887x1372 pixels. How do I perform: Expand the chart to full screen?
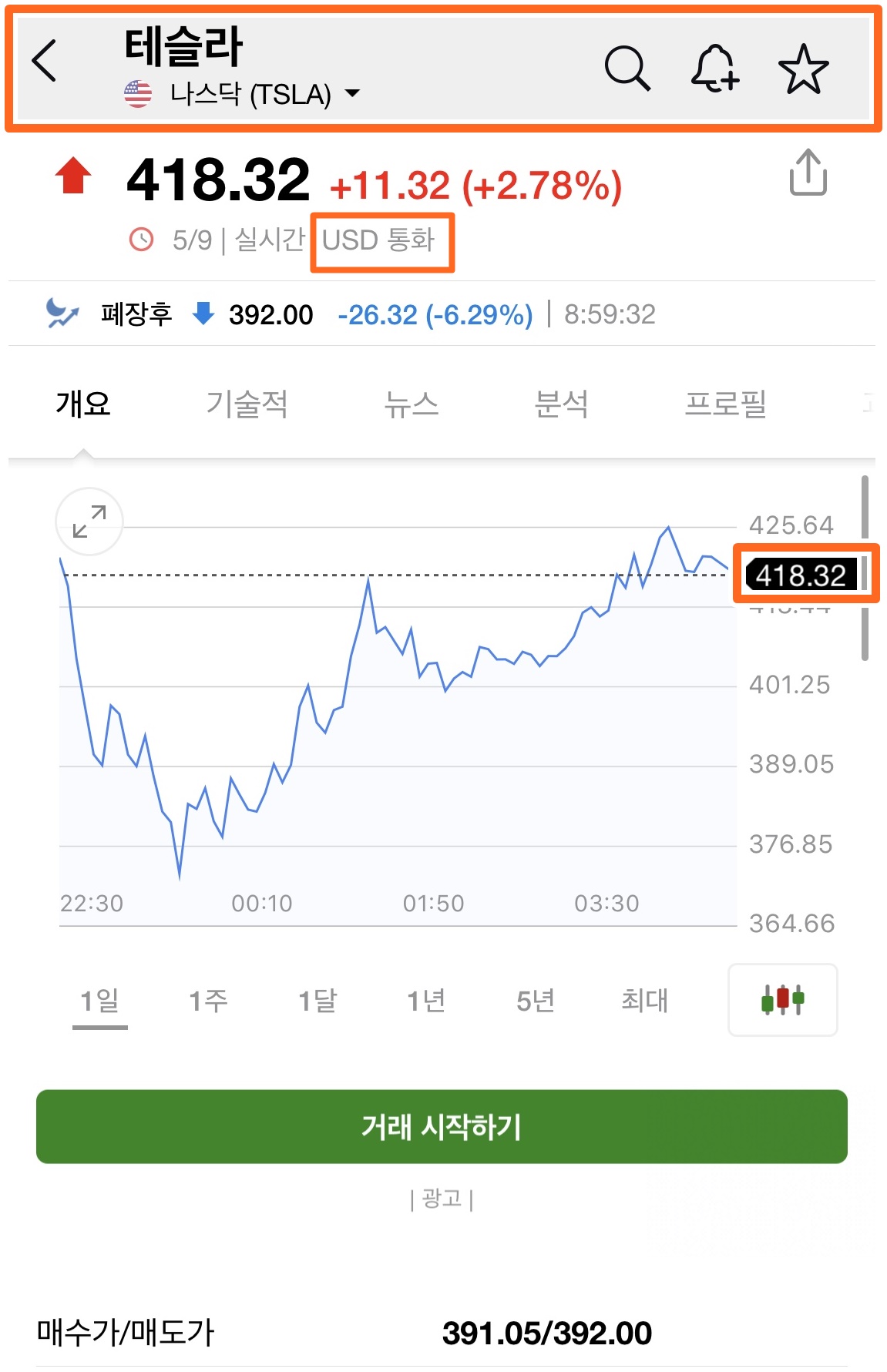[89, 522]
